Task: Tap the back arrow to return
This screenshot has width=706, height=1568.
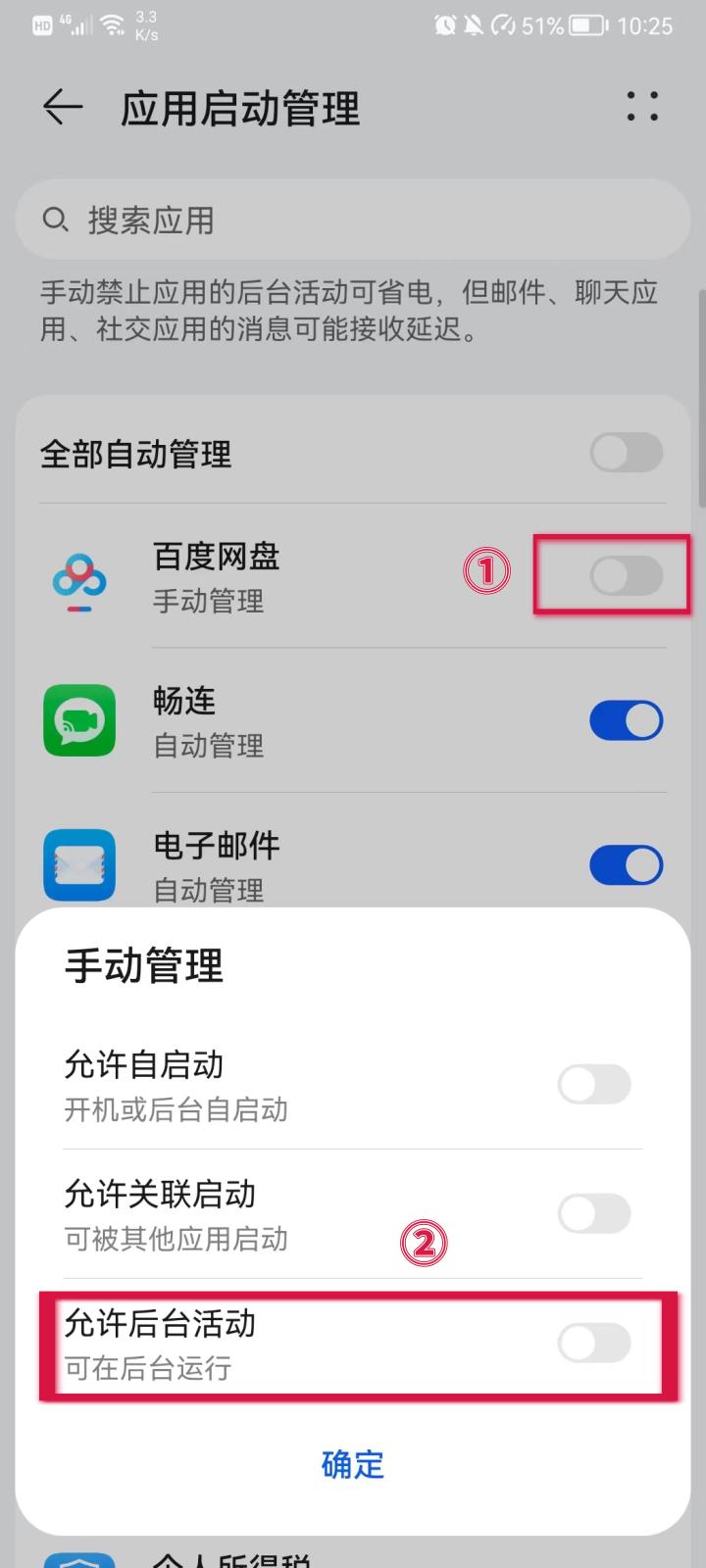Action: [61, 108]
